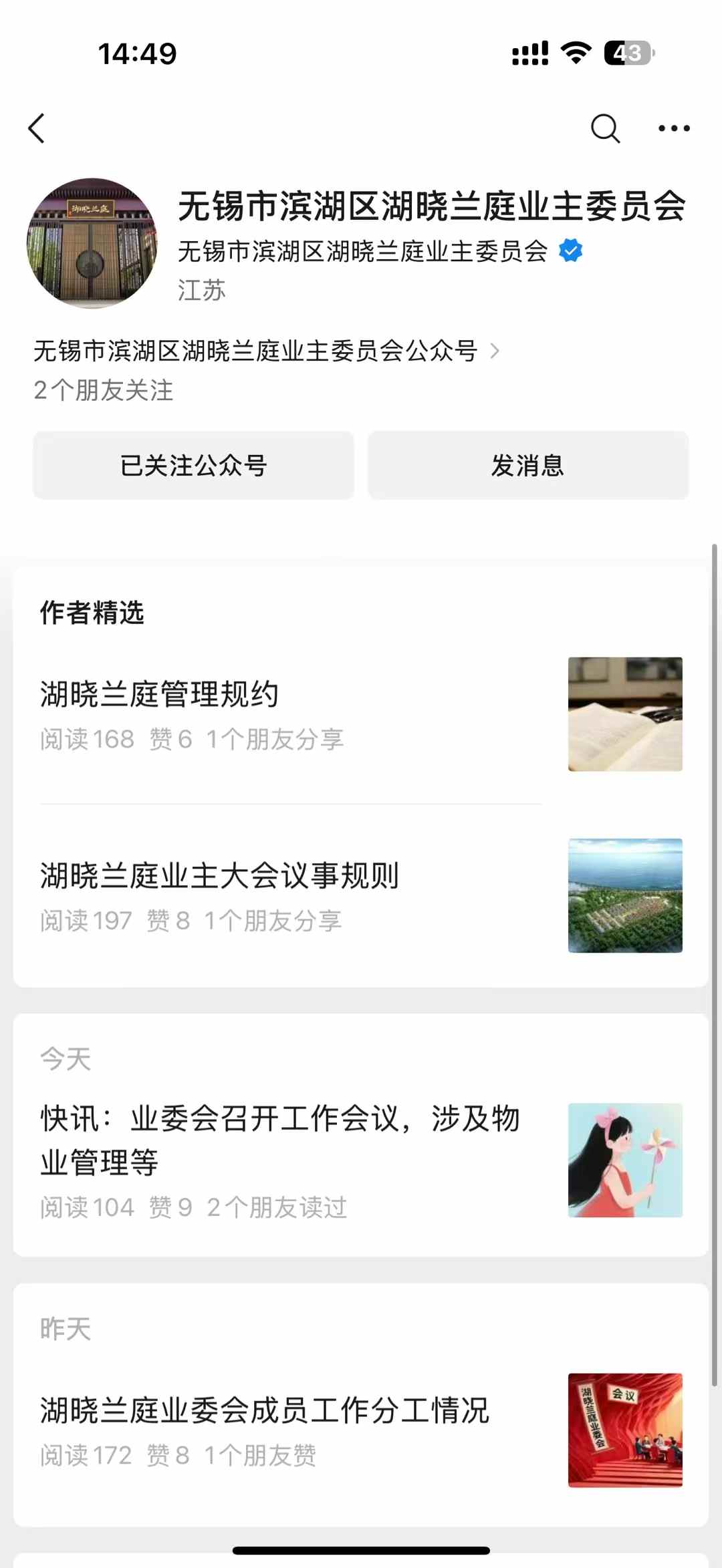
Task: Click the back arrow to return
Action: click(x=38, y=128)
